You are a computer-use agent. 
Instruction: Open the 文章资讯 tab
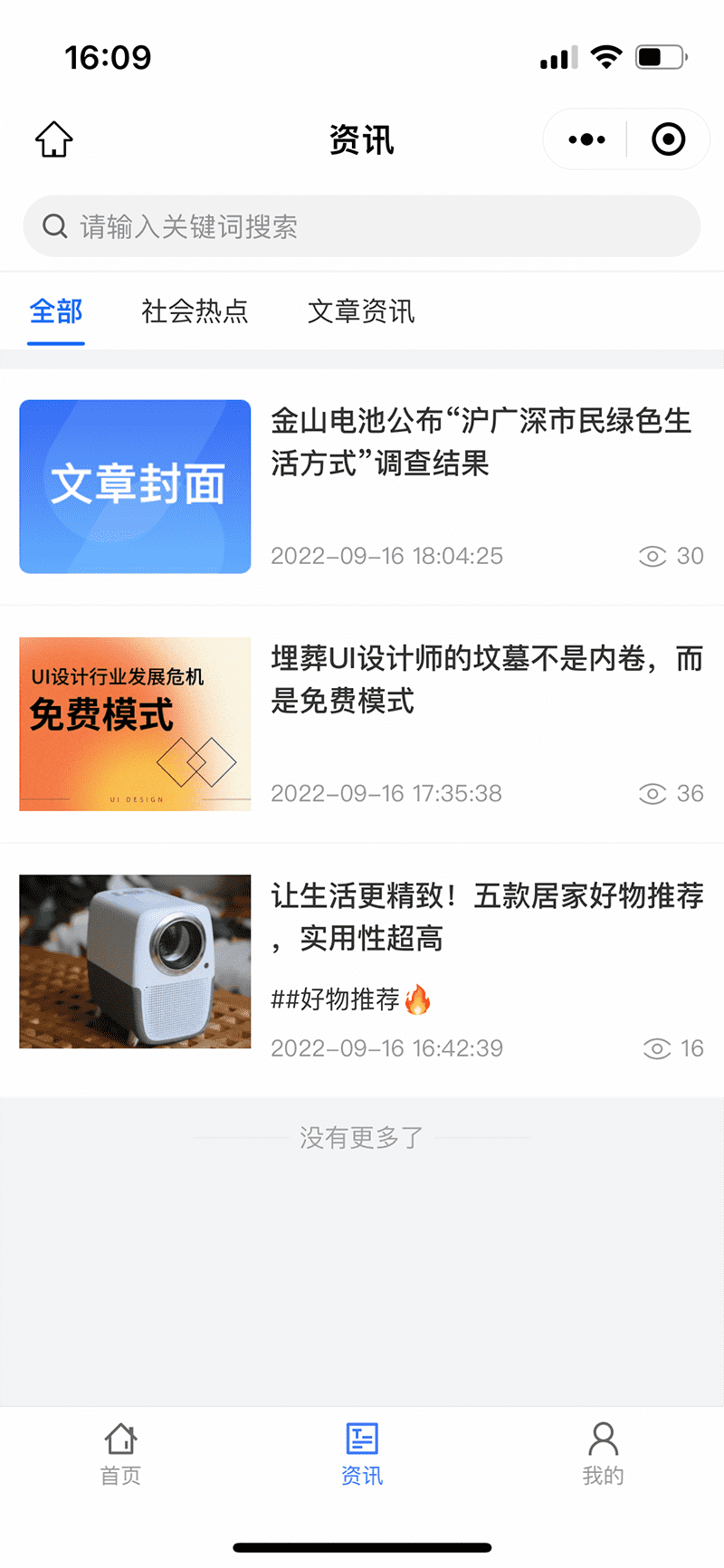[x=360, y=311]
